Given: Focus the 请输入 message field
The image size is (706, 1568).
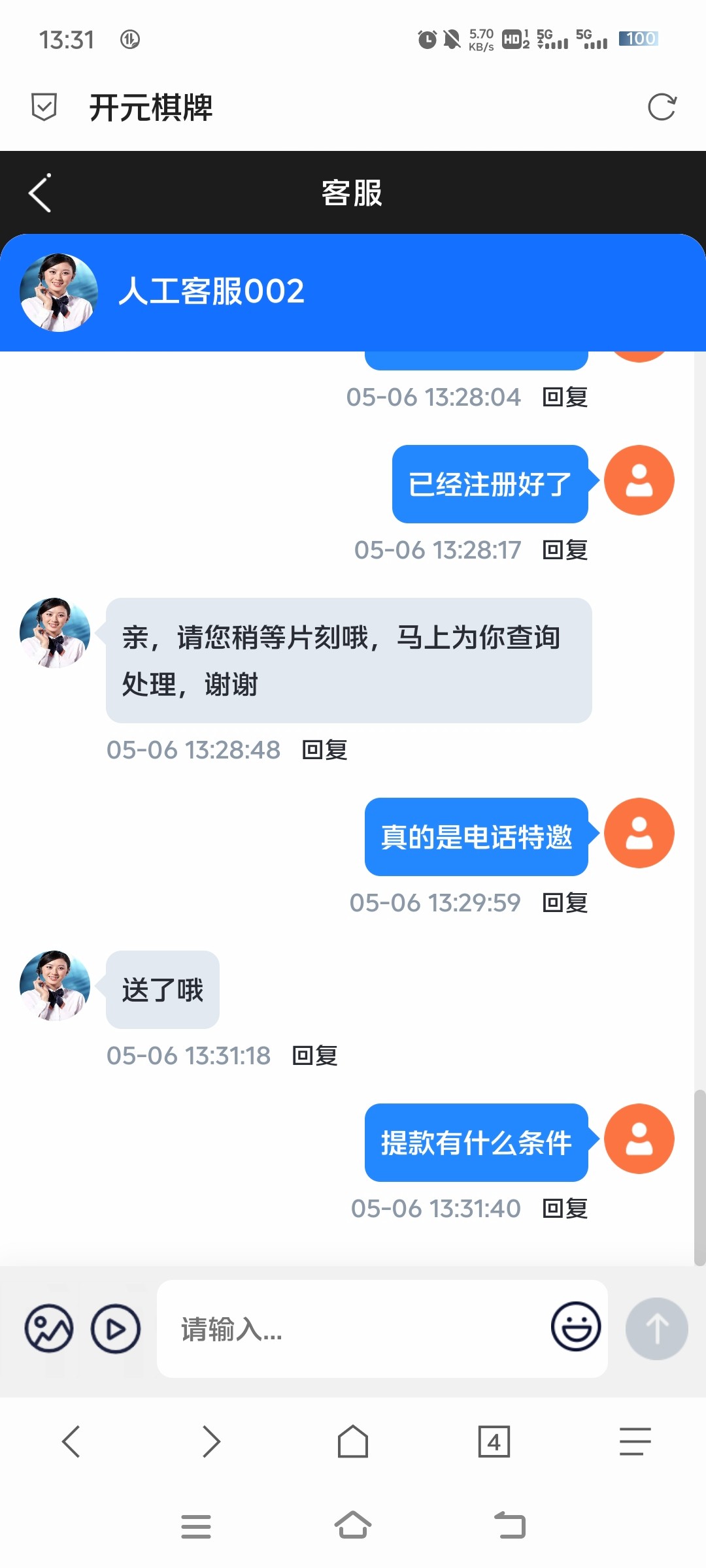Looking at the screenshot, I should [x=353, y=1329].
